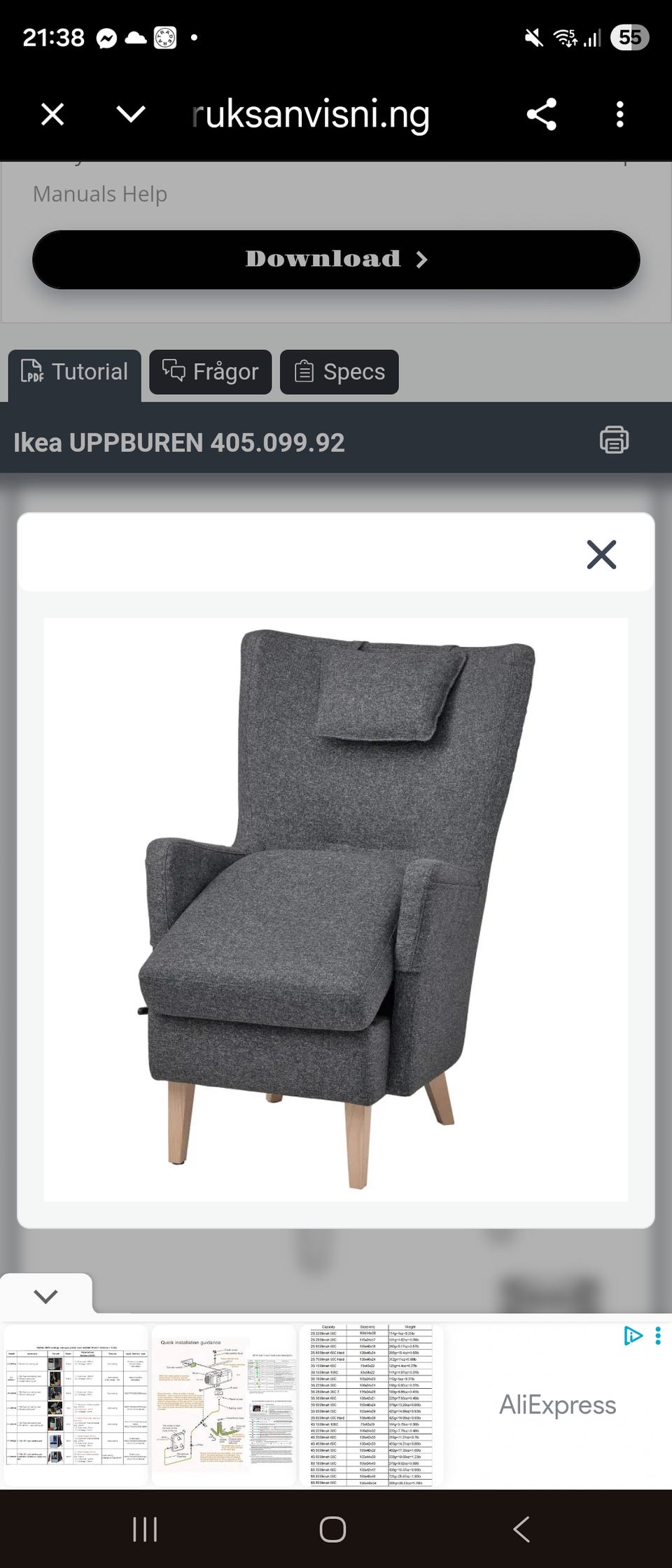The height and width of the screenshot is (1568, 672).
Task: Open the ad choices info icon
Action: click(632, 1336)
